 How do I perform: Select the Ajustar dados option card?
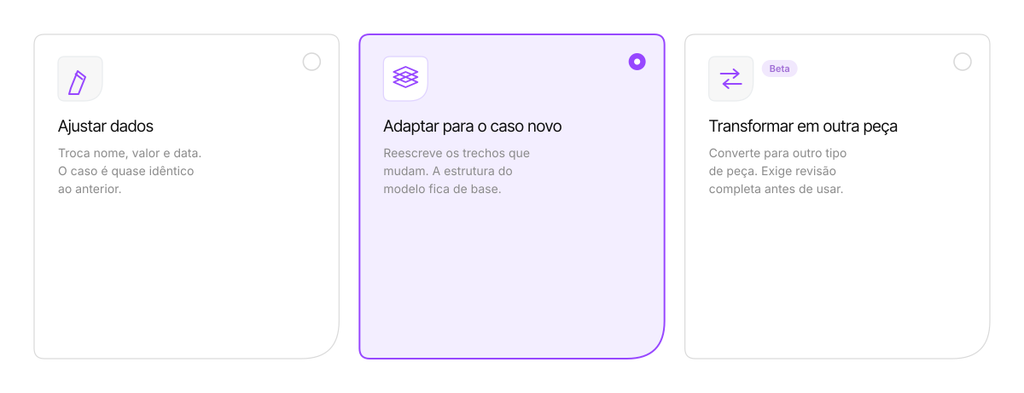pyautogui.click(x=187, y=196)
